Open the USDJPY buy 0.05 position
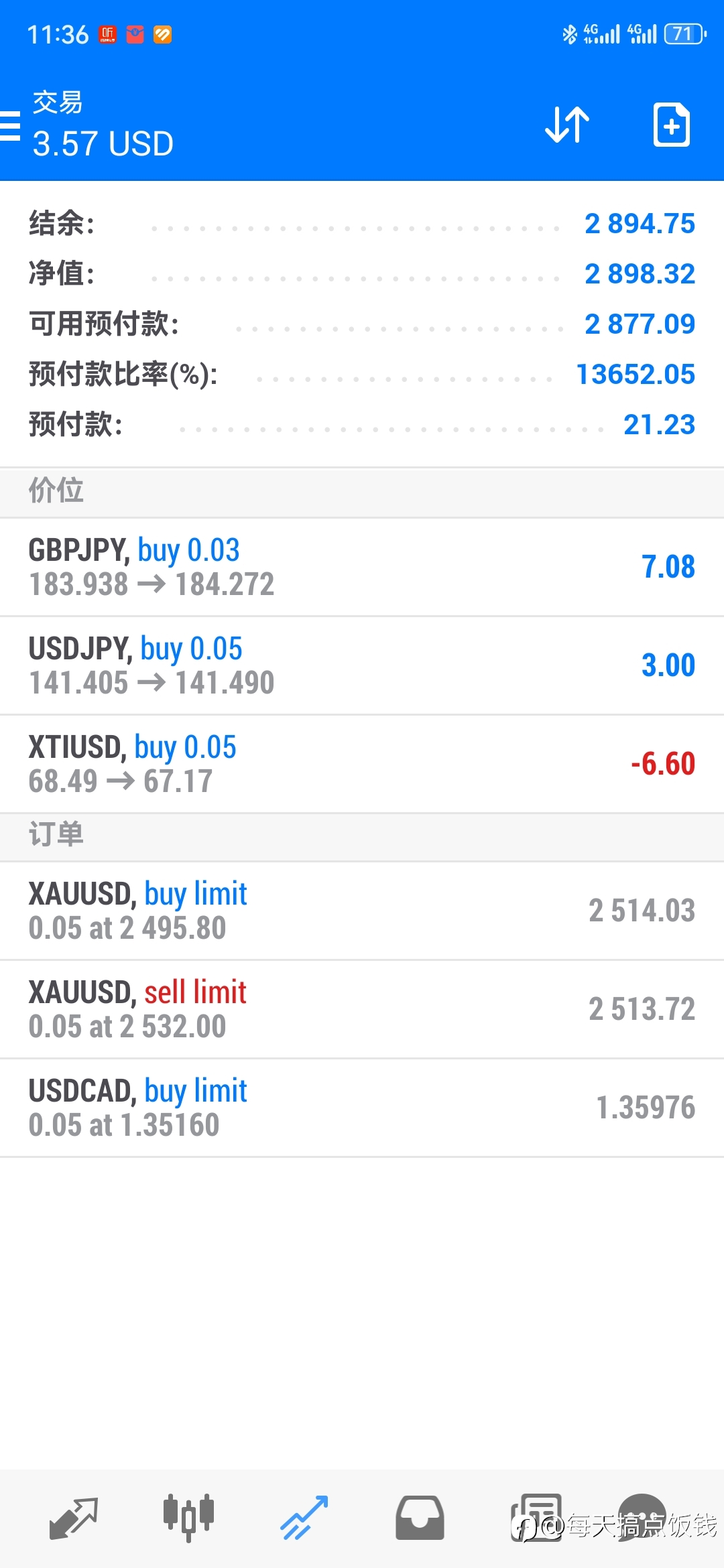 [x=362, y=665]
